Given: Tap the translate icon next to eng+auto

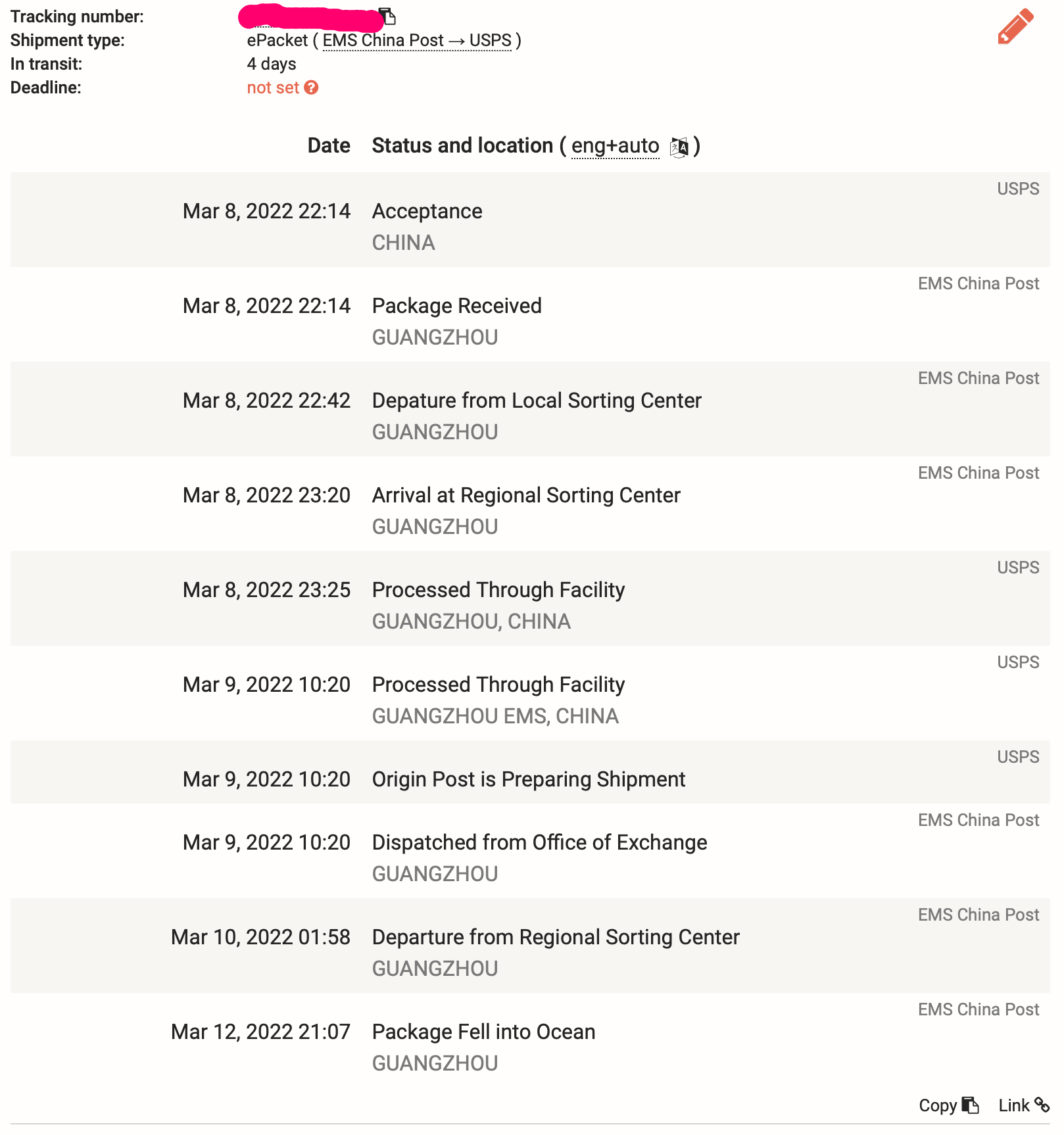Looking at the screenshot, I should (679, 147).
